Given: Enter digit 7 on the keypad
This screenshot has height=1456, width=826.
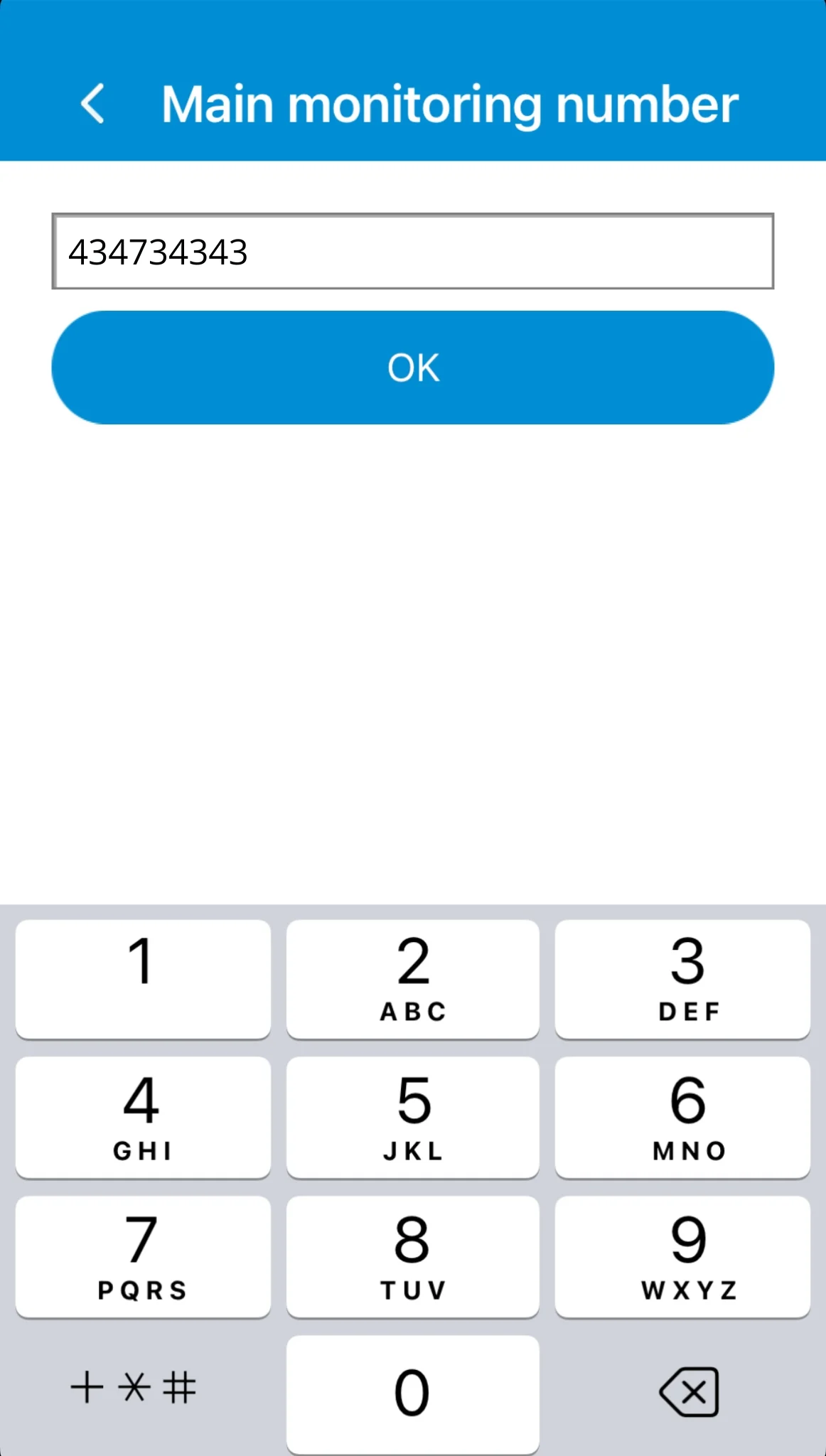Looking at the screenshot, I should [x=143, y=1256].
